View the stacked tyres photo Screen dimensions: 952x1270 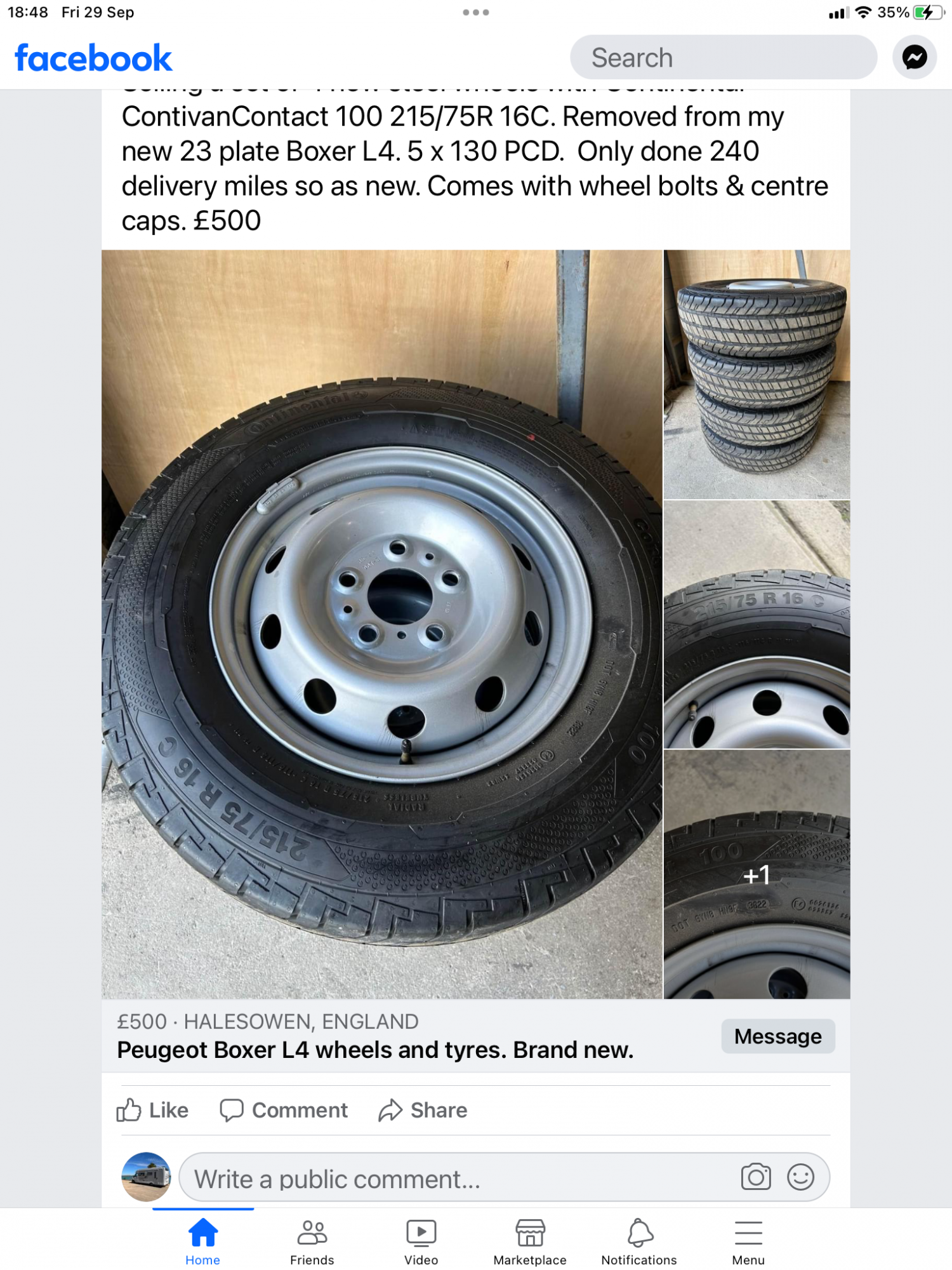click(757, 375)
